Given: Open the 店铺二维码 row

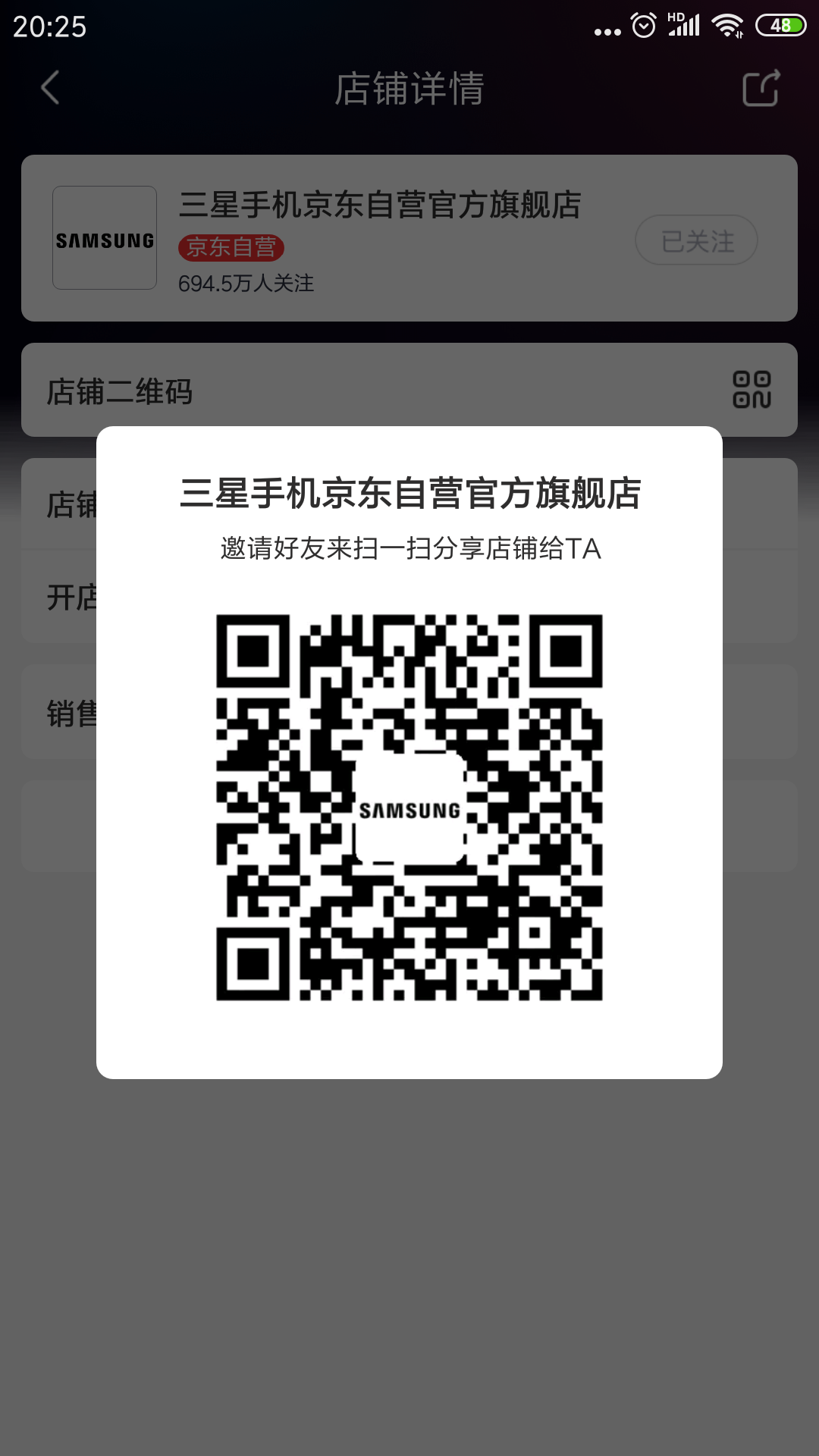Looking at the screenshot, I should click(409, 391).
